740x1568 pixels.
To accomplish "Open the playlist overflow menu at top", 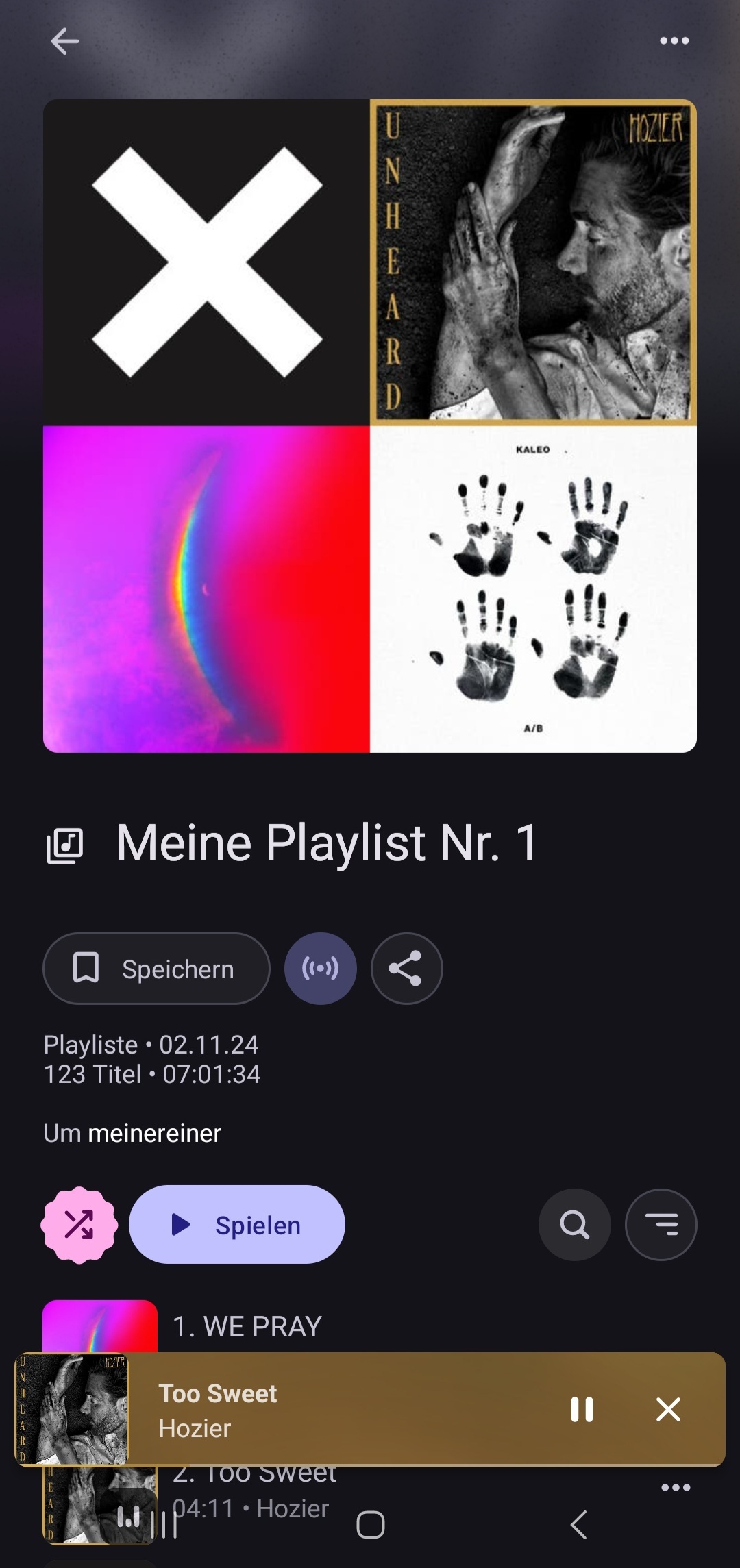I will [674, 41].
